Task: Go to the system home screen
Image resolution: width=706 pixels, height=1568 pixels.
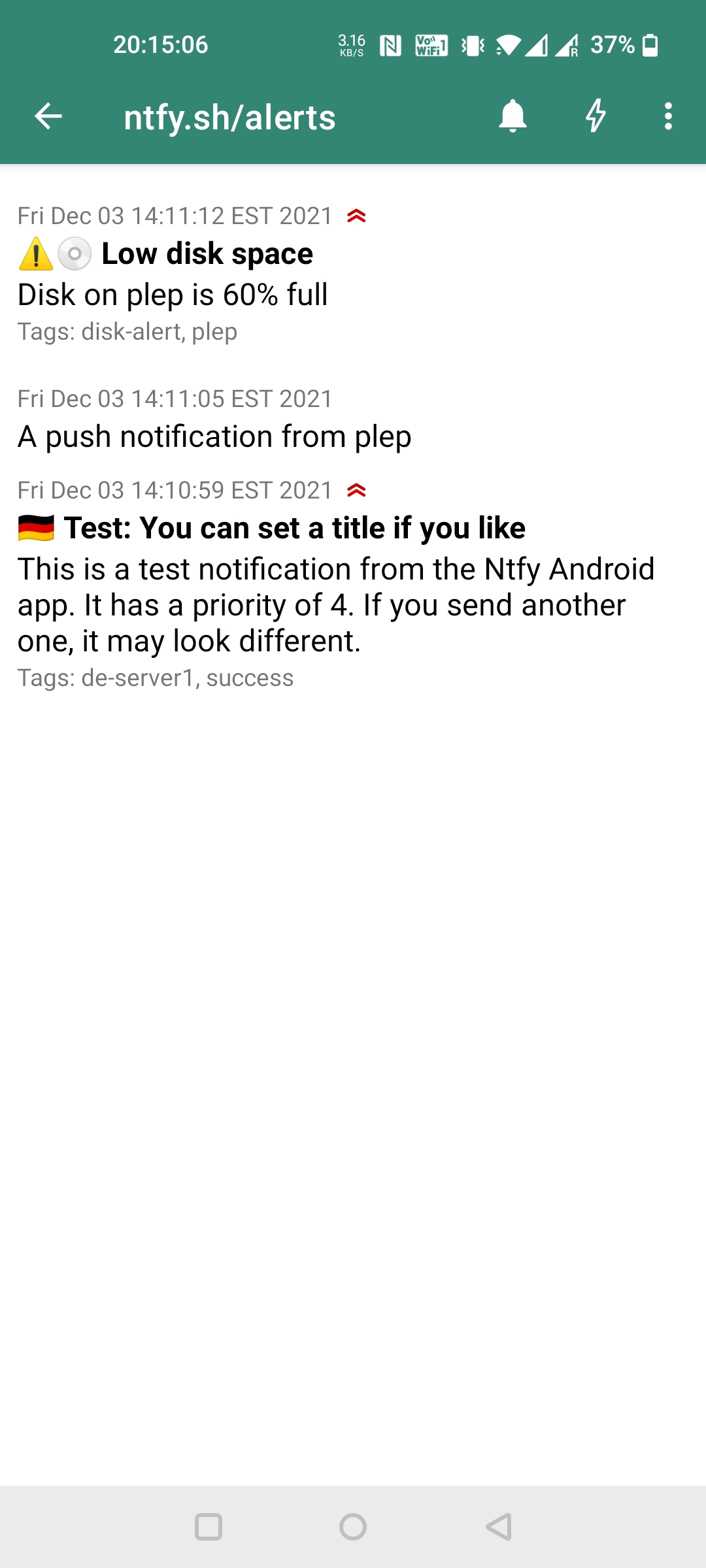Action: [x=353, y=1527]
